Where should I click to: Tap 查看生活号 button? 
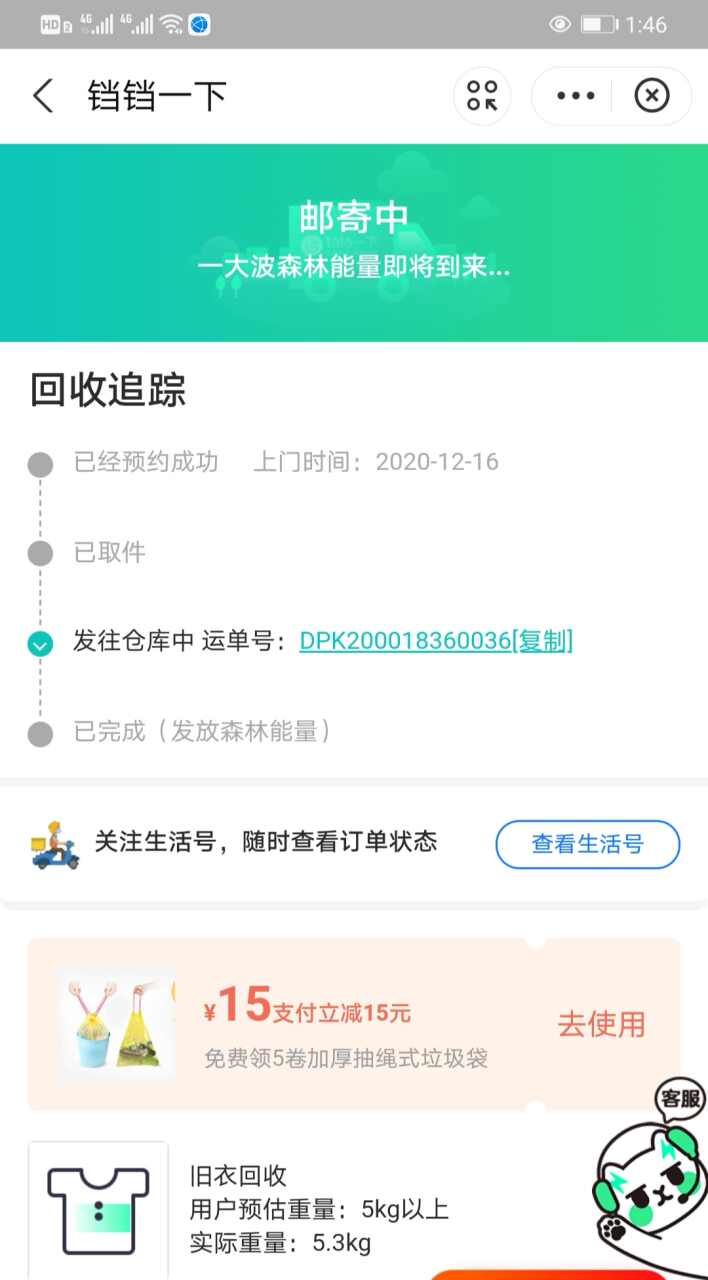[x=587, y=844]
